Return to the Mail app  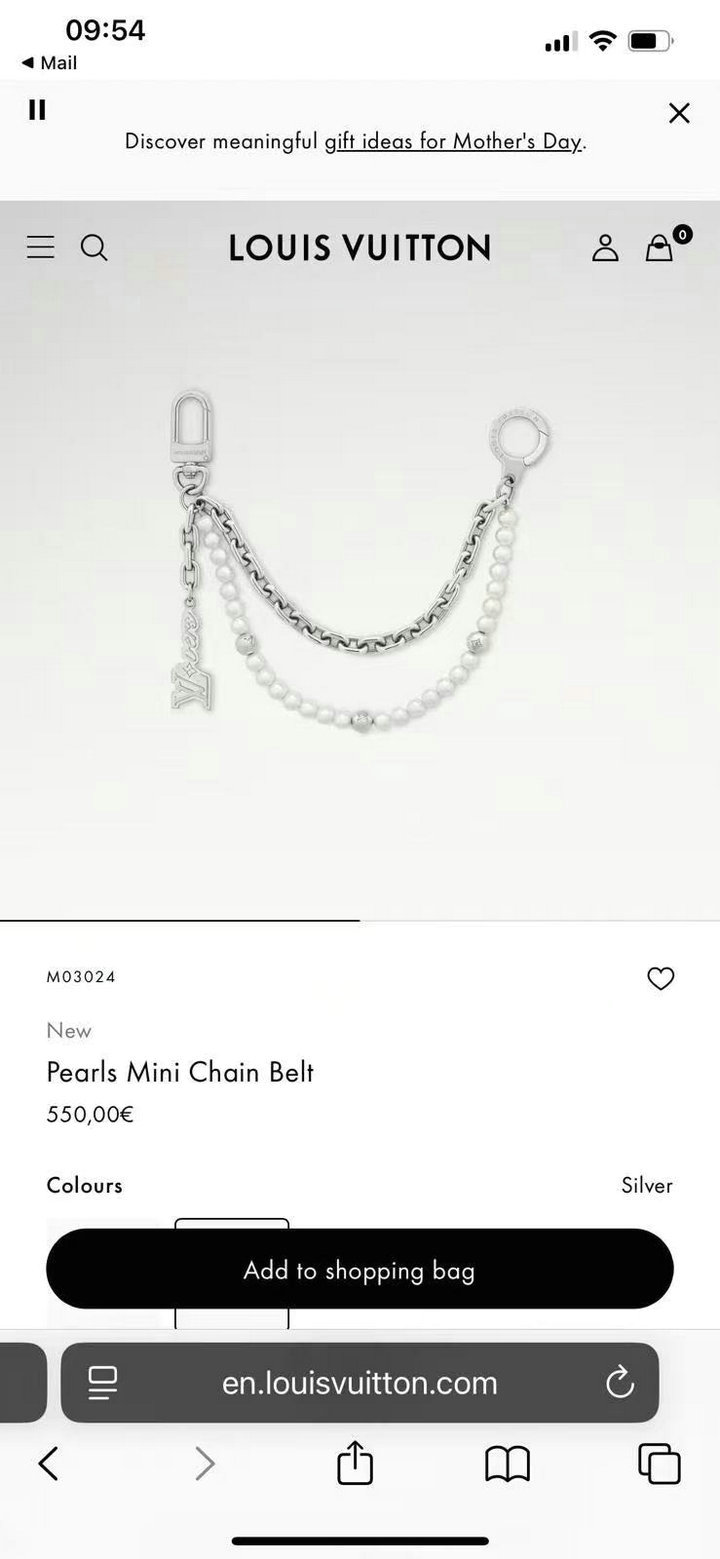[49, 63]
